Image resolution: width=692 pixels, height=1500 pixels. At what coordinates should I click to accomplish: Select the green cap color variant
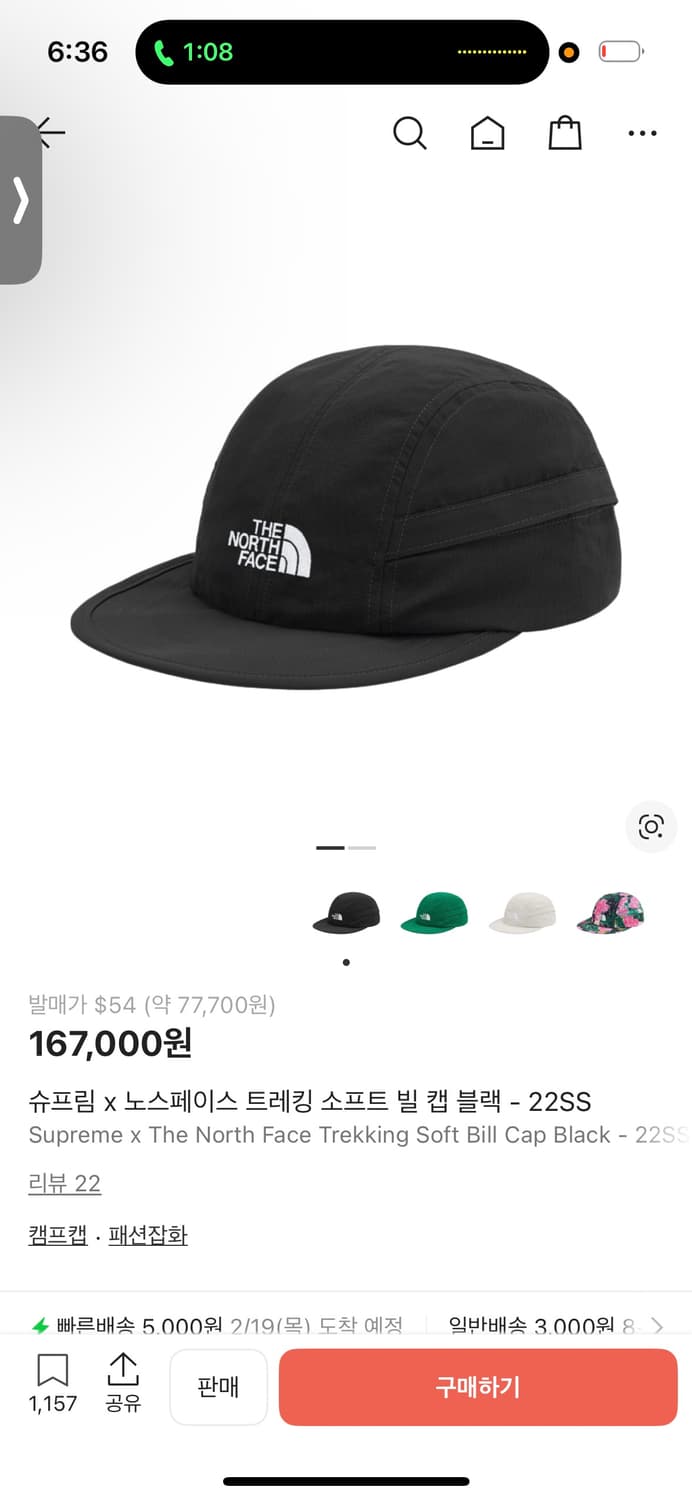coord(434,913)
